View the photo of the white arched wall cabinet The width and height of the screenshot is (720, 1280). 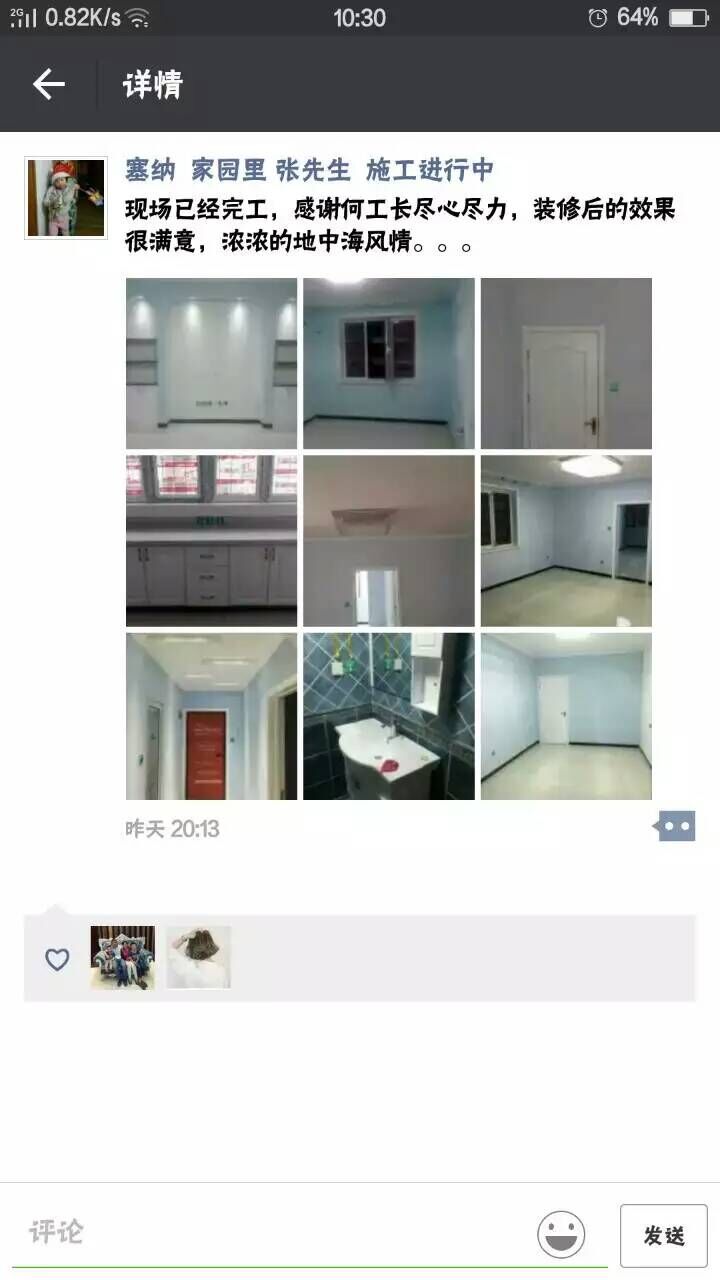coord(211,363)
